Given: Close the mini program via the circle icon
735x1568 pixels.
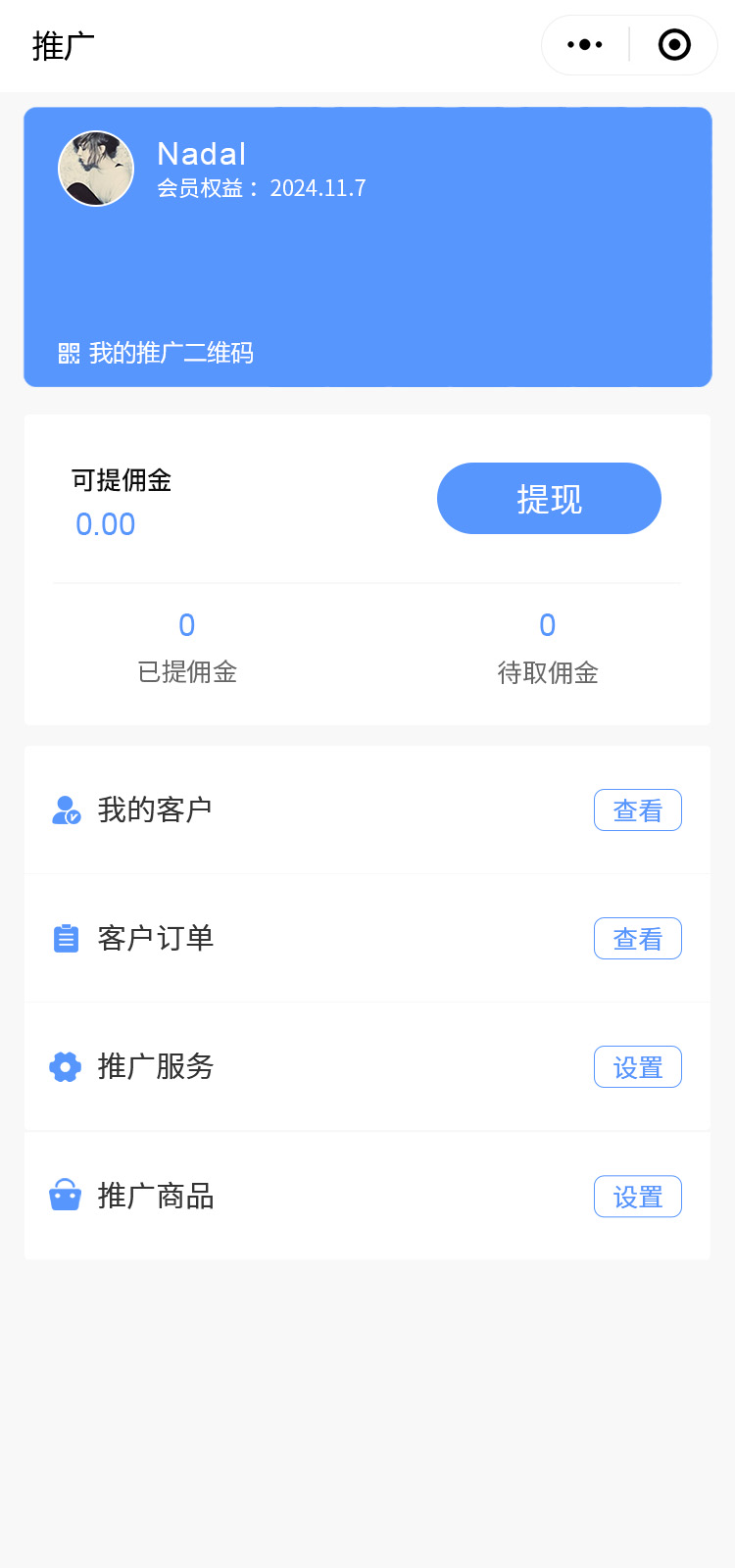Looking at the screenshot, I should pyautogui.click(x=674, y=45).
